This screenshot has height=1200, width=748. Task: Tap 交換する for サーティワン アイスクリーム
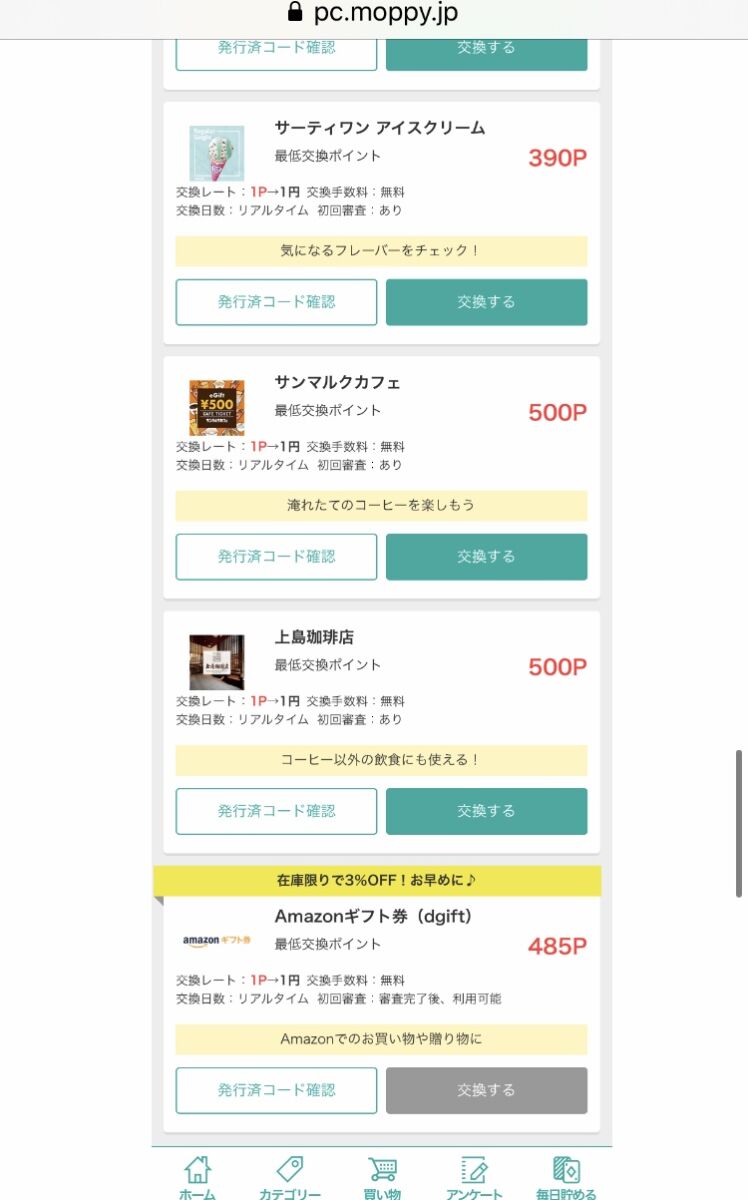pyautogui.click(x=486, y=302)
